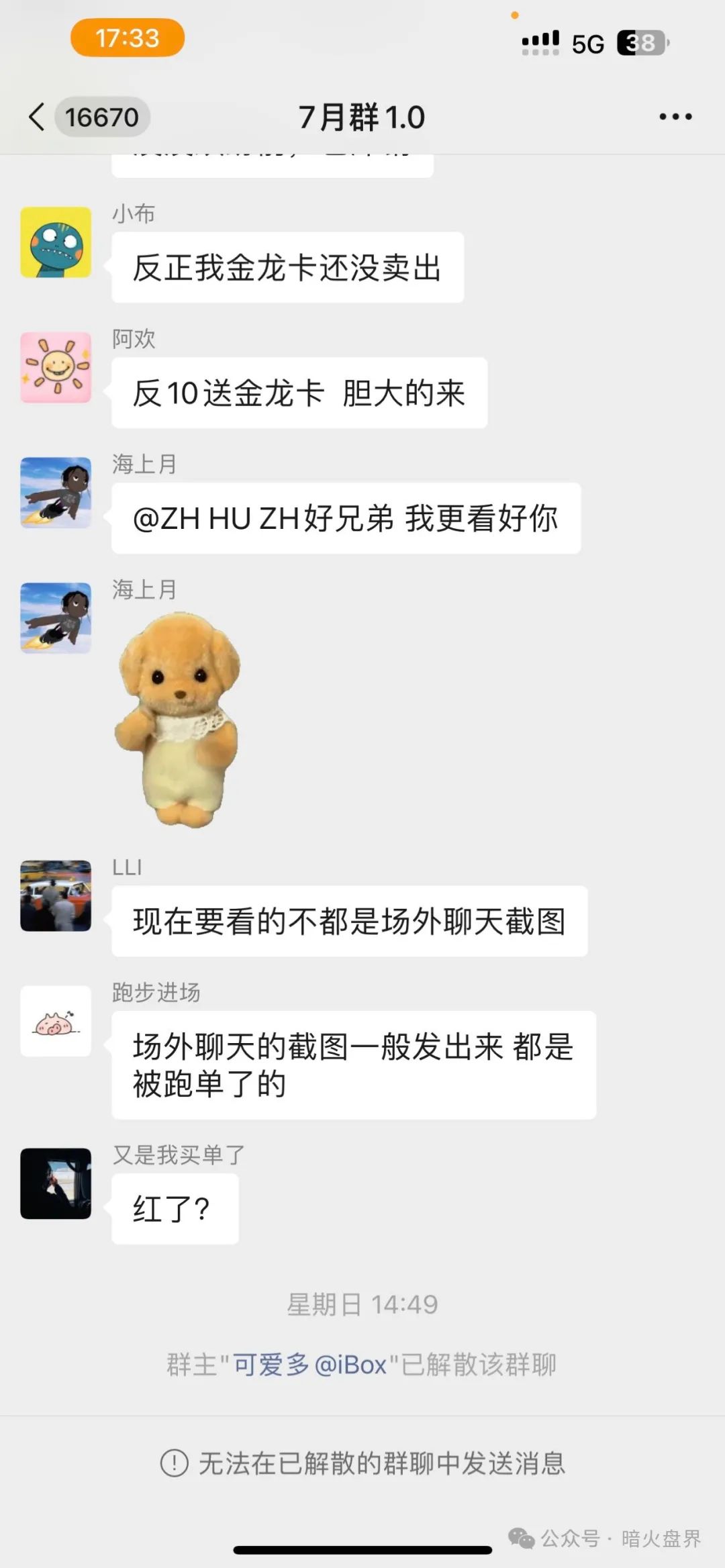Tap the 5G network indicator
This screenshot has width=725, height=1568.
point(589,43)
